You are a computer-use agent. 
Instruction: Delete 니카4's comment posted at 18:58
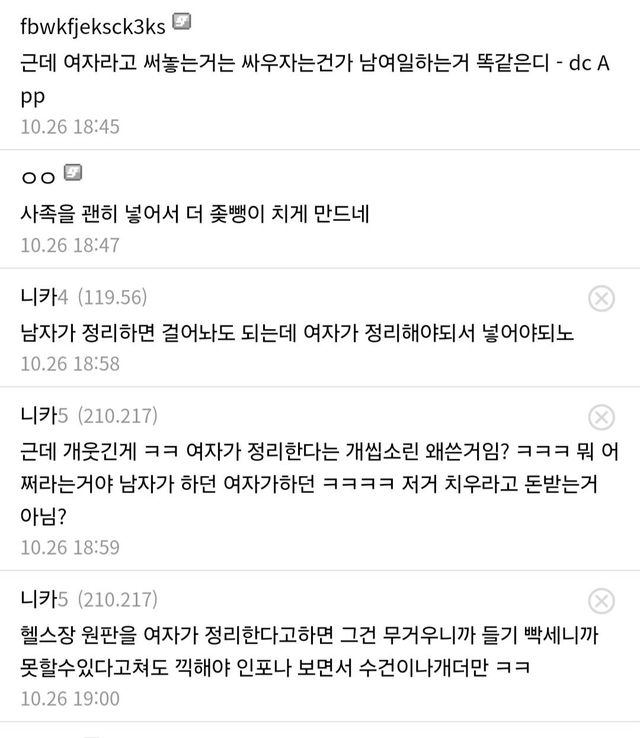point(599,298)
